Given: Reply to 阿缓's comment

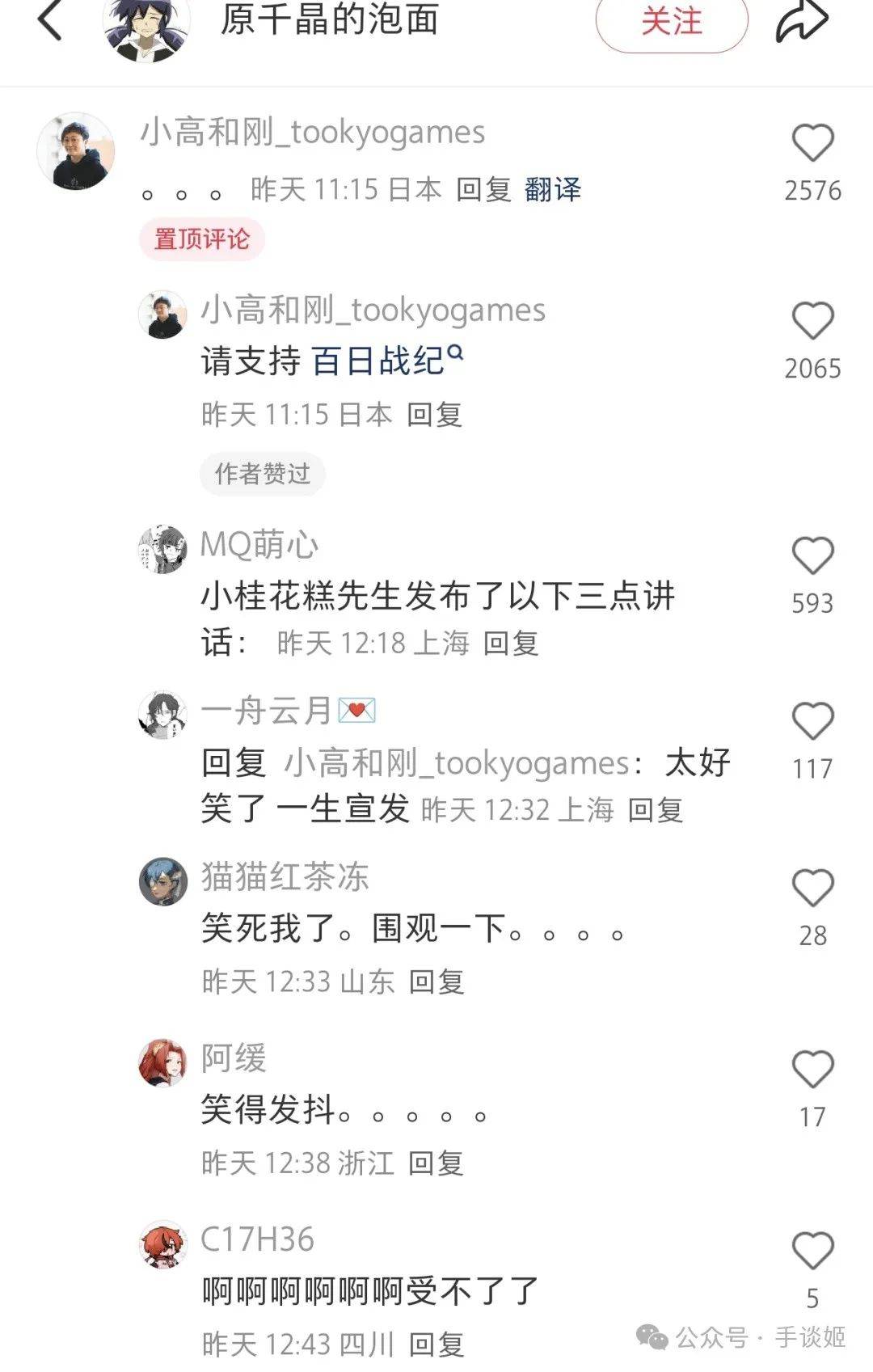Looking at the screenshot, I should [436, 1163].
